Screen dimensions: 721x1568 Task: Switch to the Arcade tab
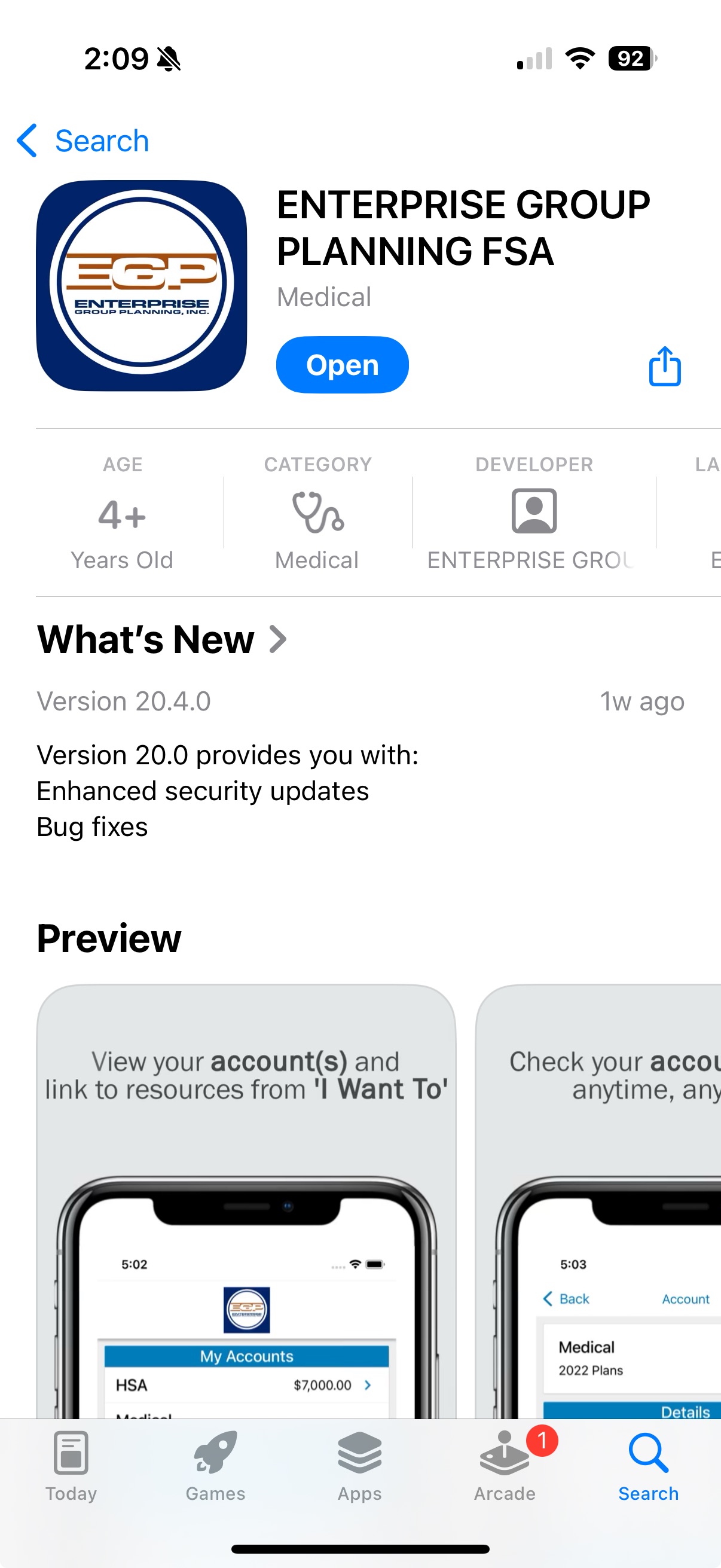click(505, 1467)
